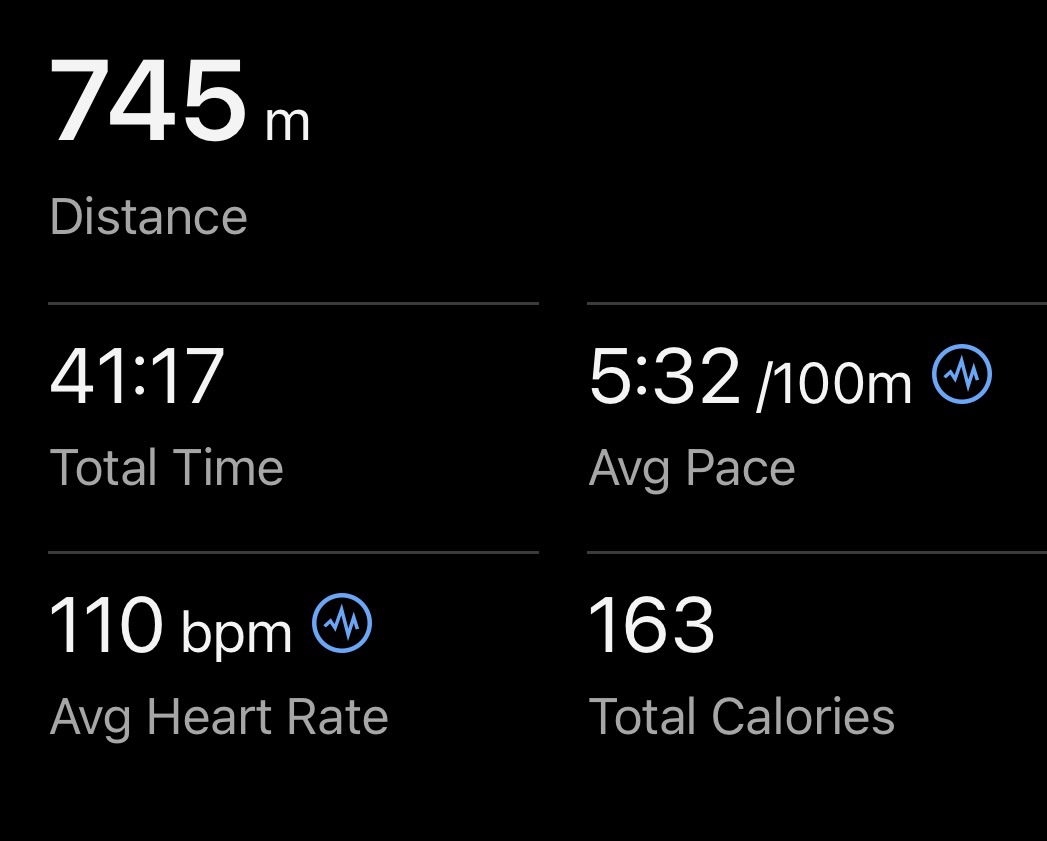The height and width of the screenshot is (841, 1047).
Task: Open the chart icon beside Avg Pace
Action: coord(961,375)
